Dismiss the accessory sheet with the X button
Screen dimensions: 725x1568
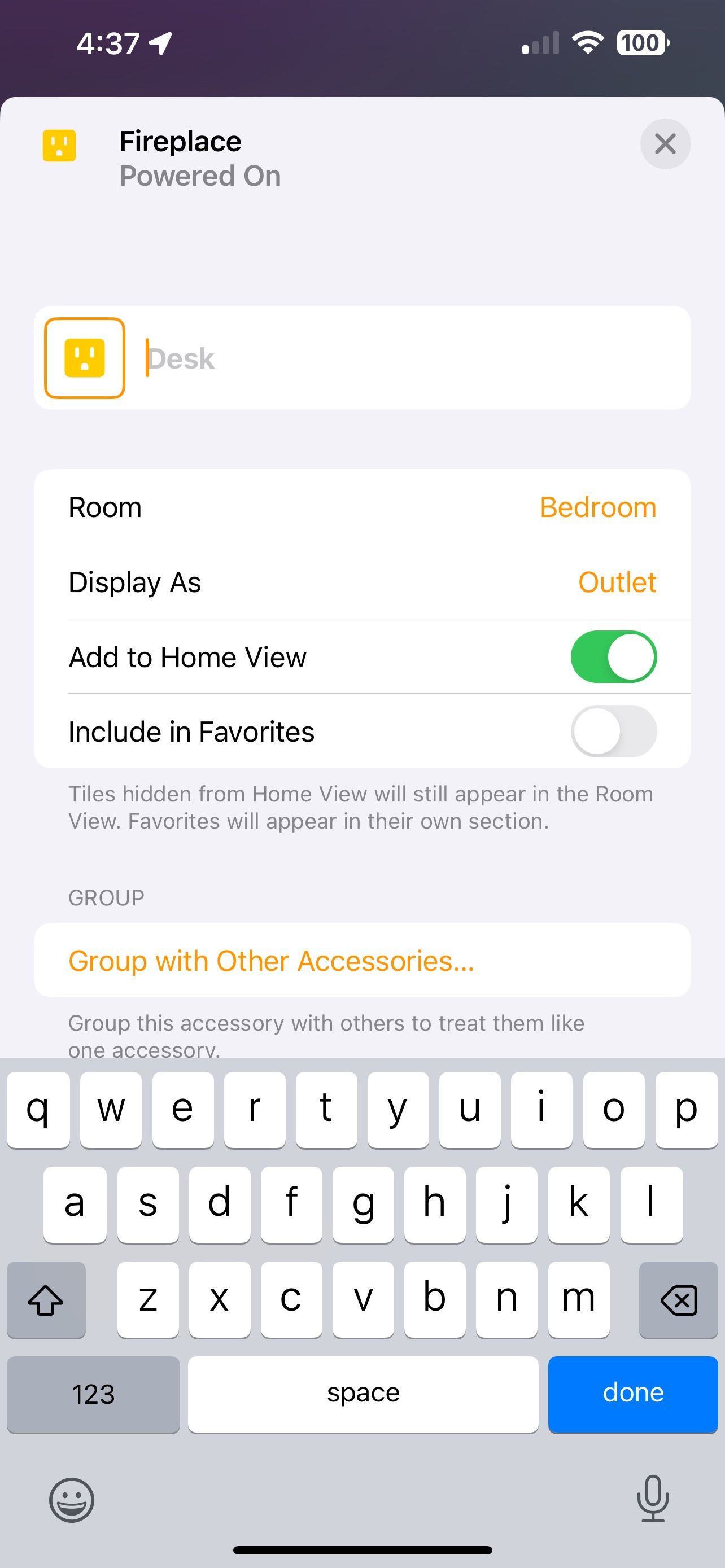click(x=664, y=144)
